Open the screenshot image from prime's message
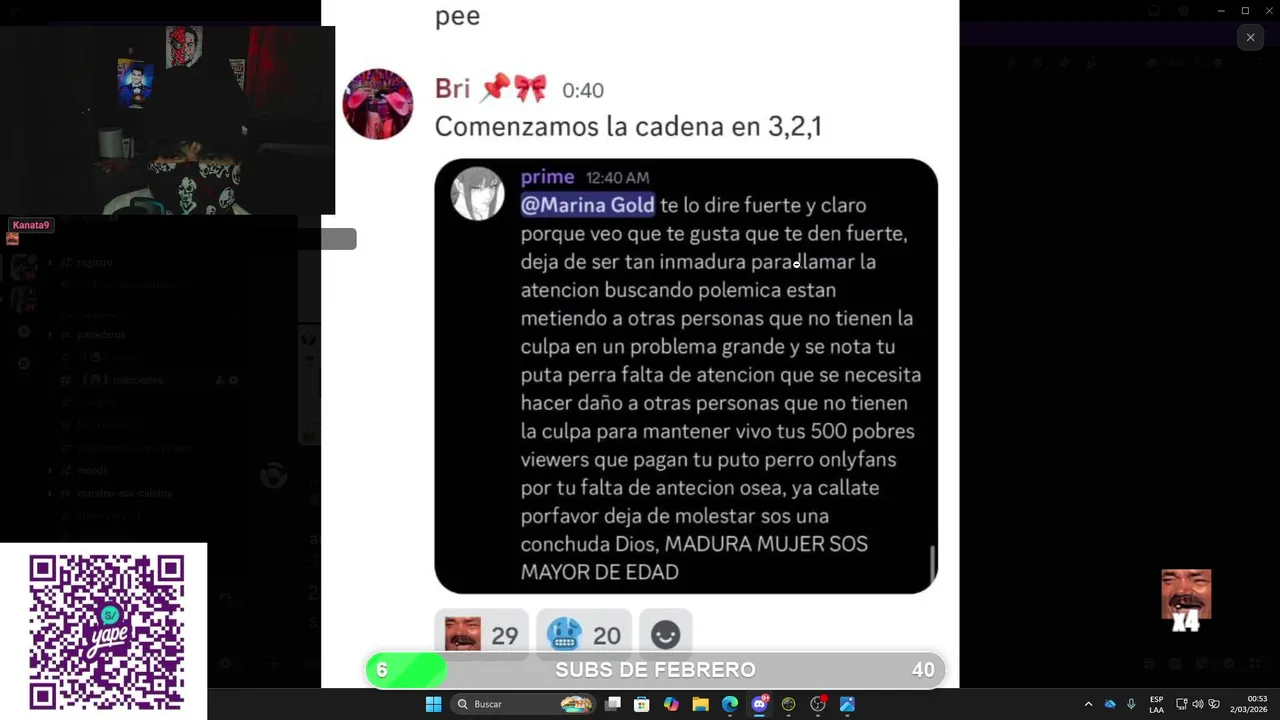 686,376
